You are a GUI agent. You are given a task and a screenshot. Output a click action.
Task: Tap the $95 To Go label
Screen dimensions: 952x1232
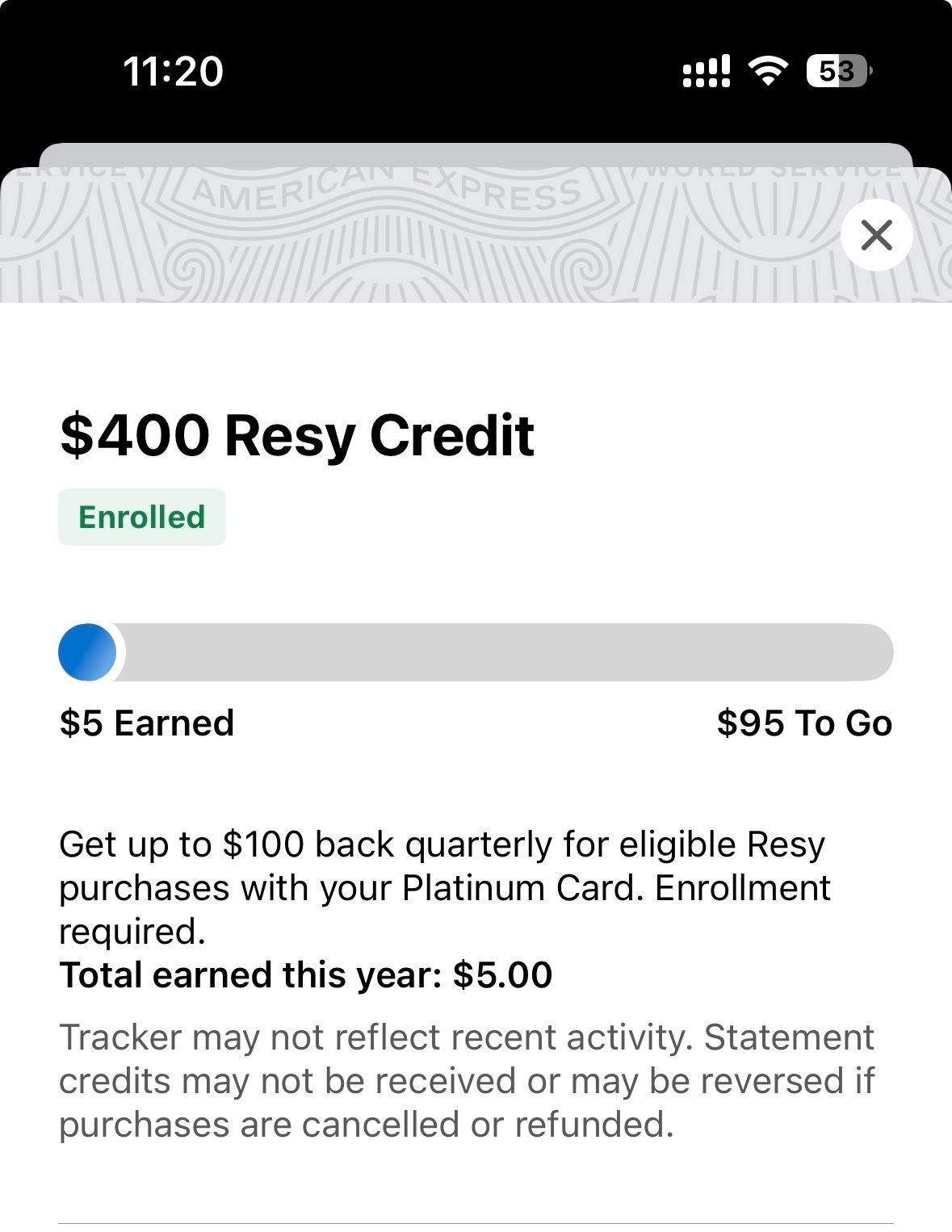tap(804, 723)
